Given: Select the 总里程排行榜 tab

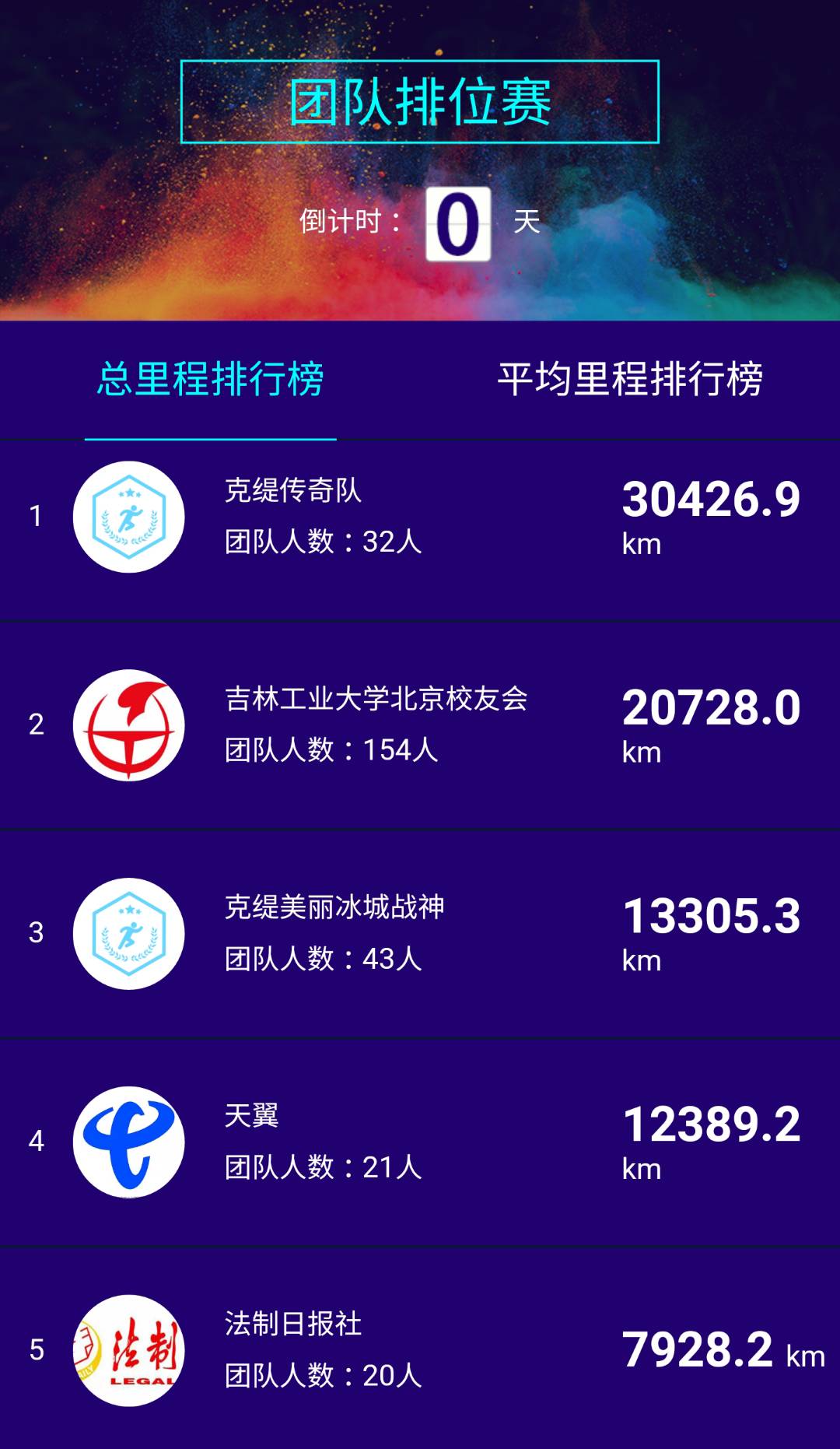Looking at the screenshot, I should [210, 379].
